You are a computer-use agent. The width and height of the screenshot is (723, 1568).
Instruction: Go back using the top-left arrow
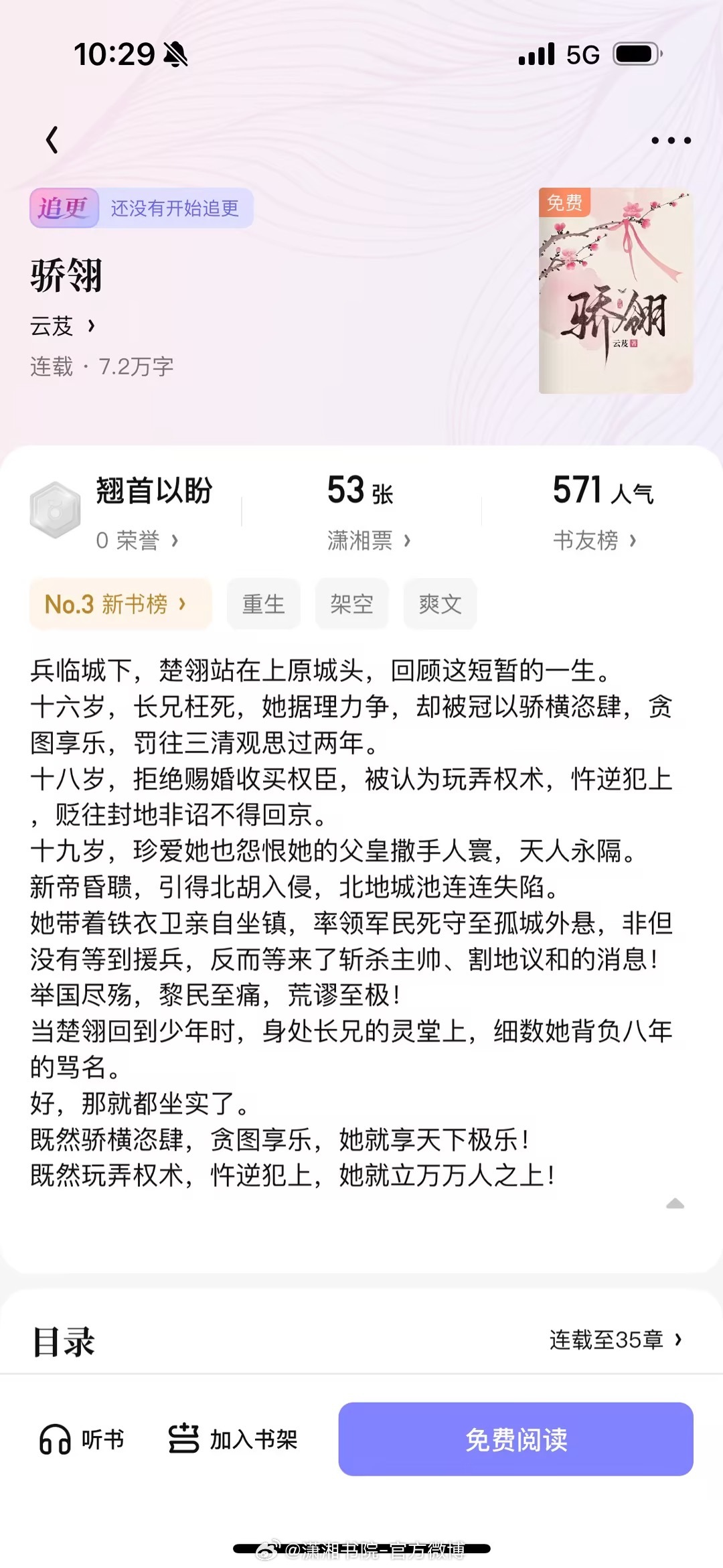52,140
